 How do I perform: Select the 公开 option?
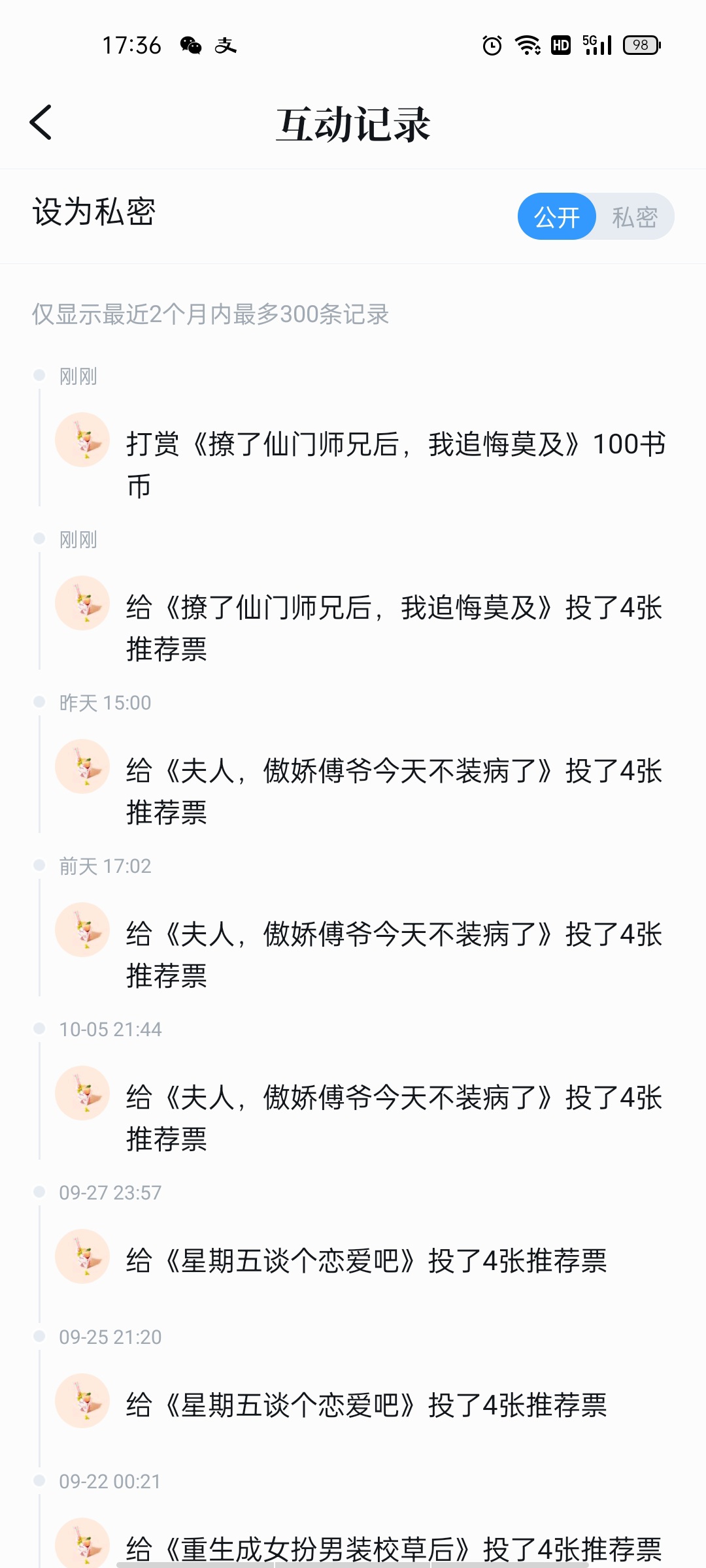(x=557, y=217)
